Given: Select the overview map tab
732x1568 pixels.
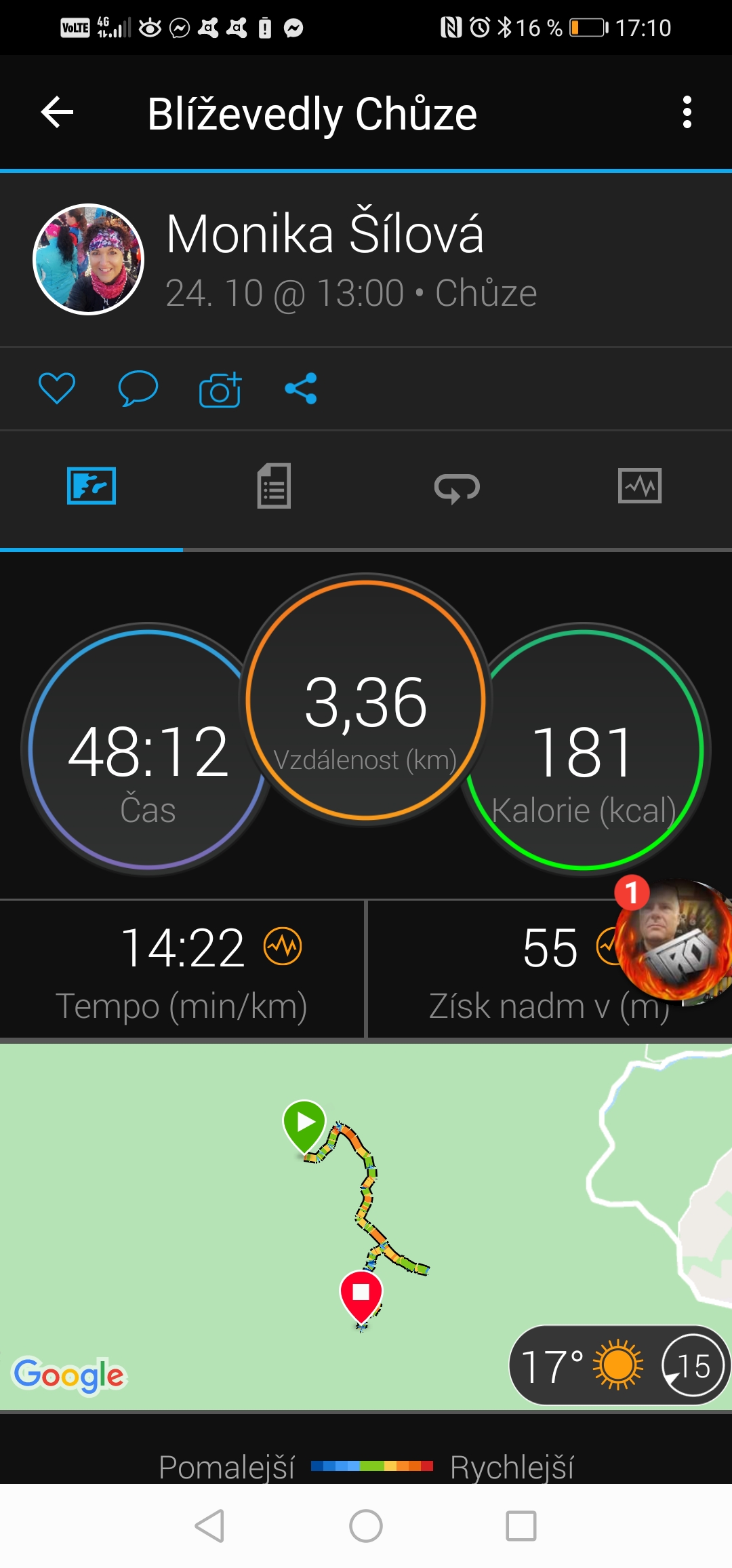Looking at the screenshot, I should point(91,486).
